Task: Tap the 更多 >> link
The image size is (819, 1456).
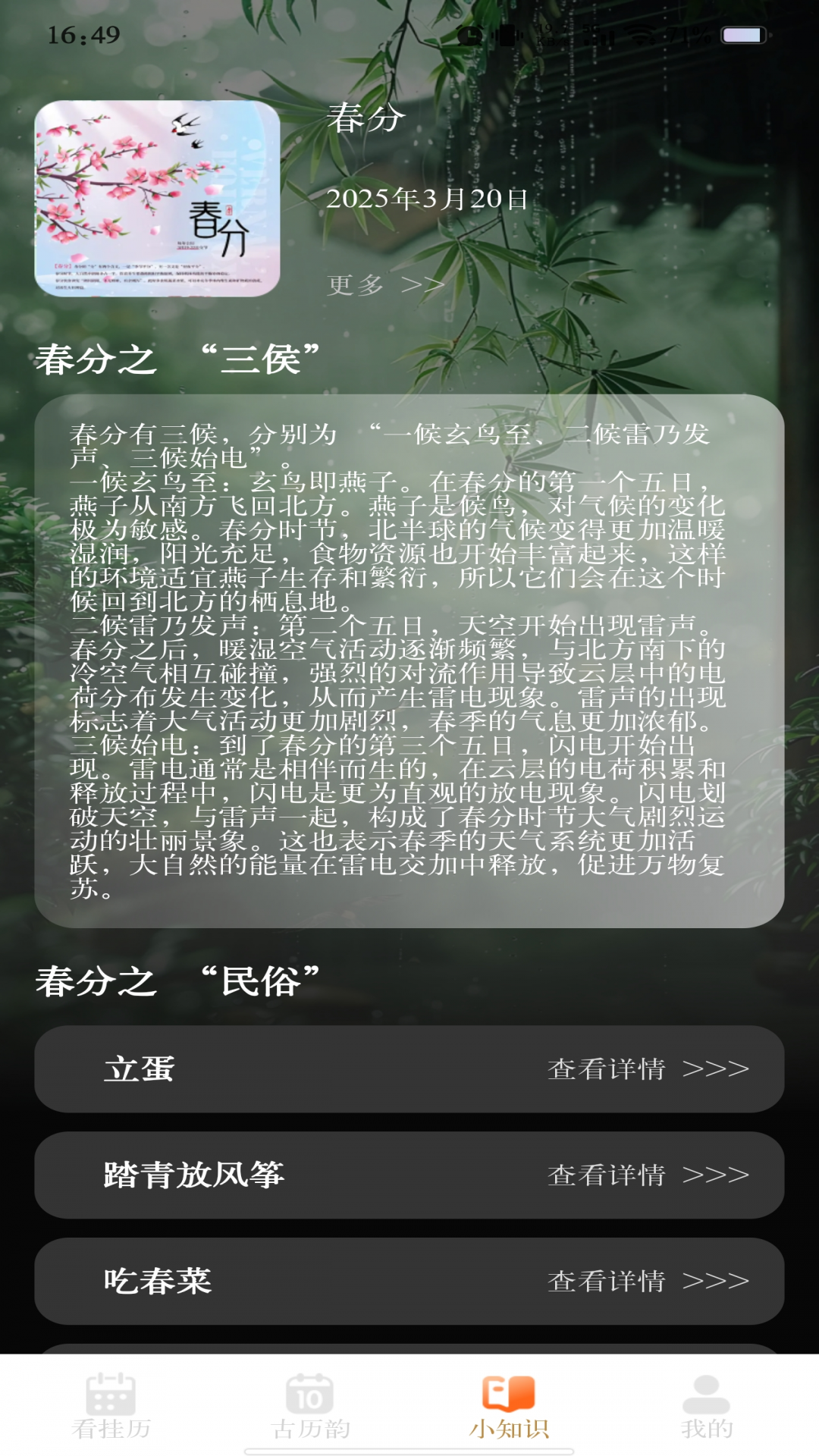Action: [x=385, y=285]
